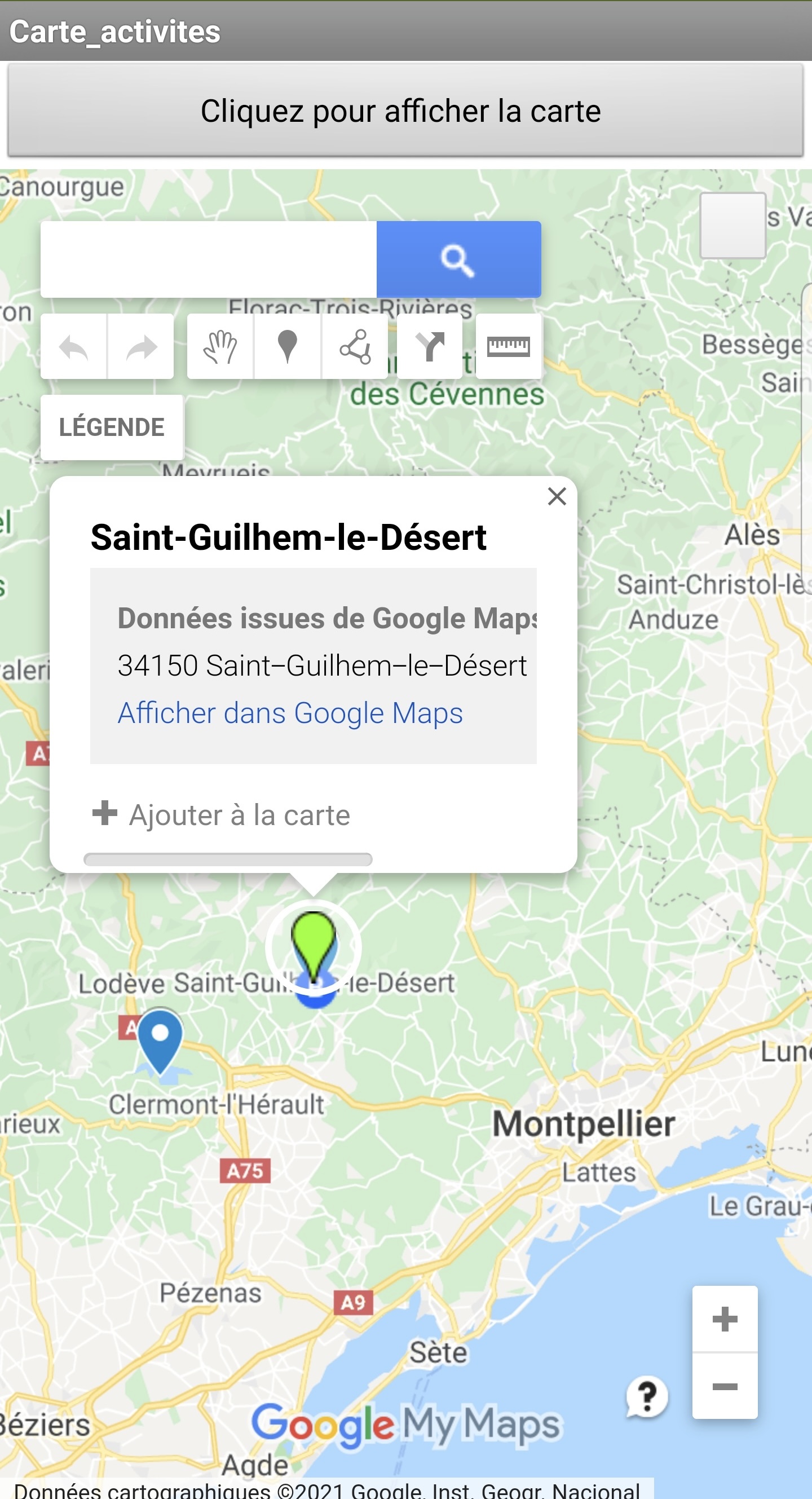
Task: Select the hand pan tool
Action: [220, 347]
